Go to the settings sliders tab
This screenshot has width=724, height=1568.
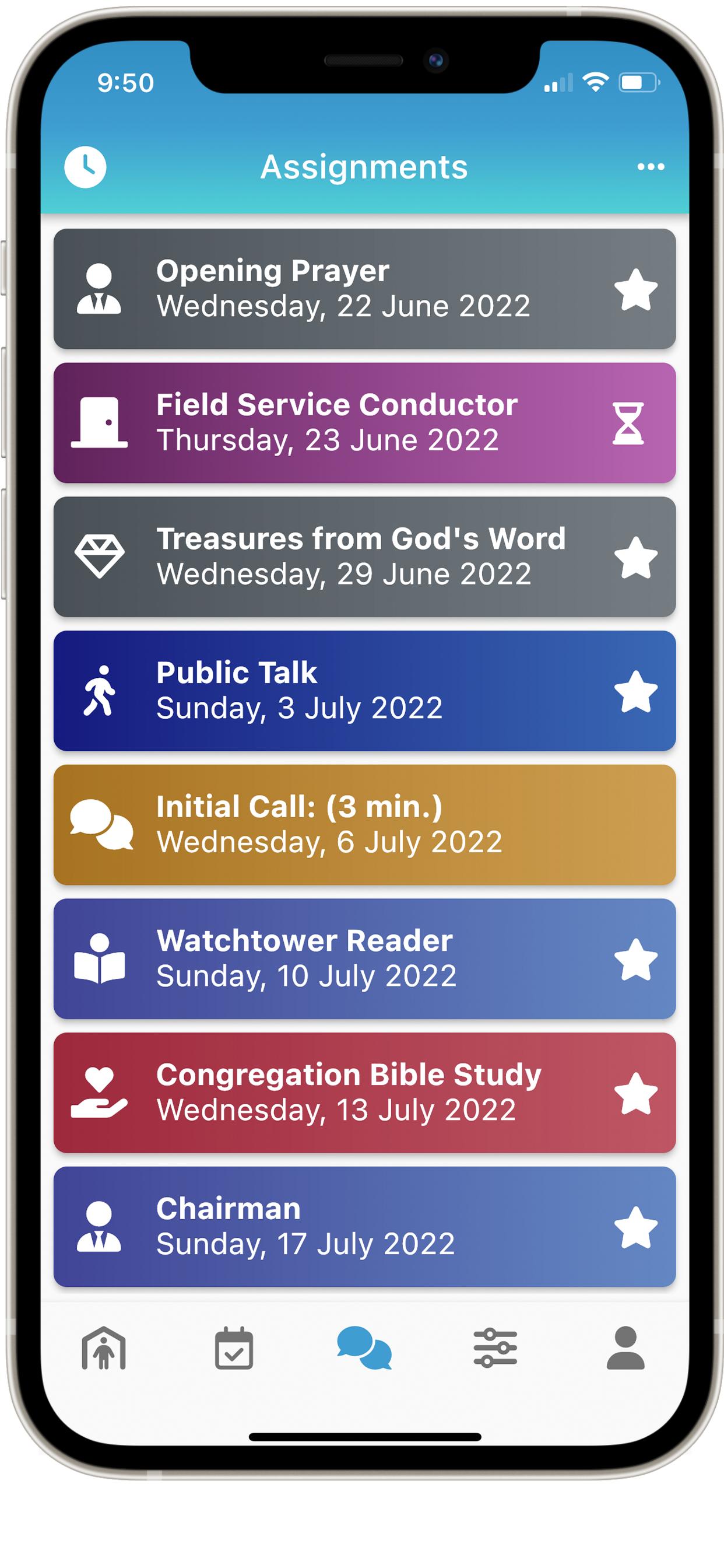coord(495,1348)
